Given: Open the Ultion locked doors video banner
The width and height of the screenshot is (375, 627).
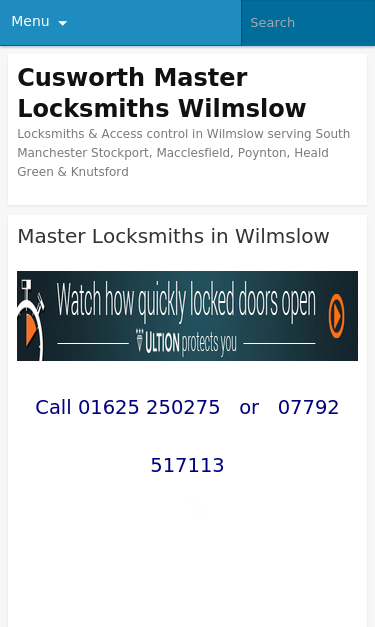Looking at the screenshot, I should pos(187,316).
